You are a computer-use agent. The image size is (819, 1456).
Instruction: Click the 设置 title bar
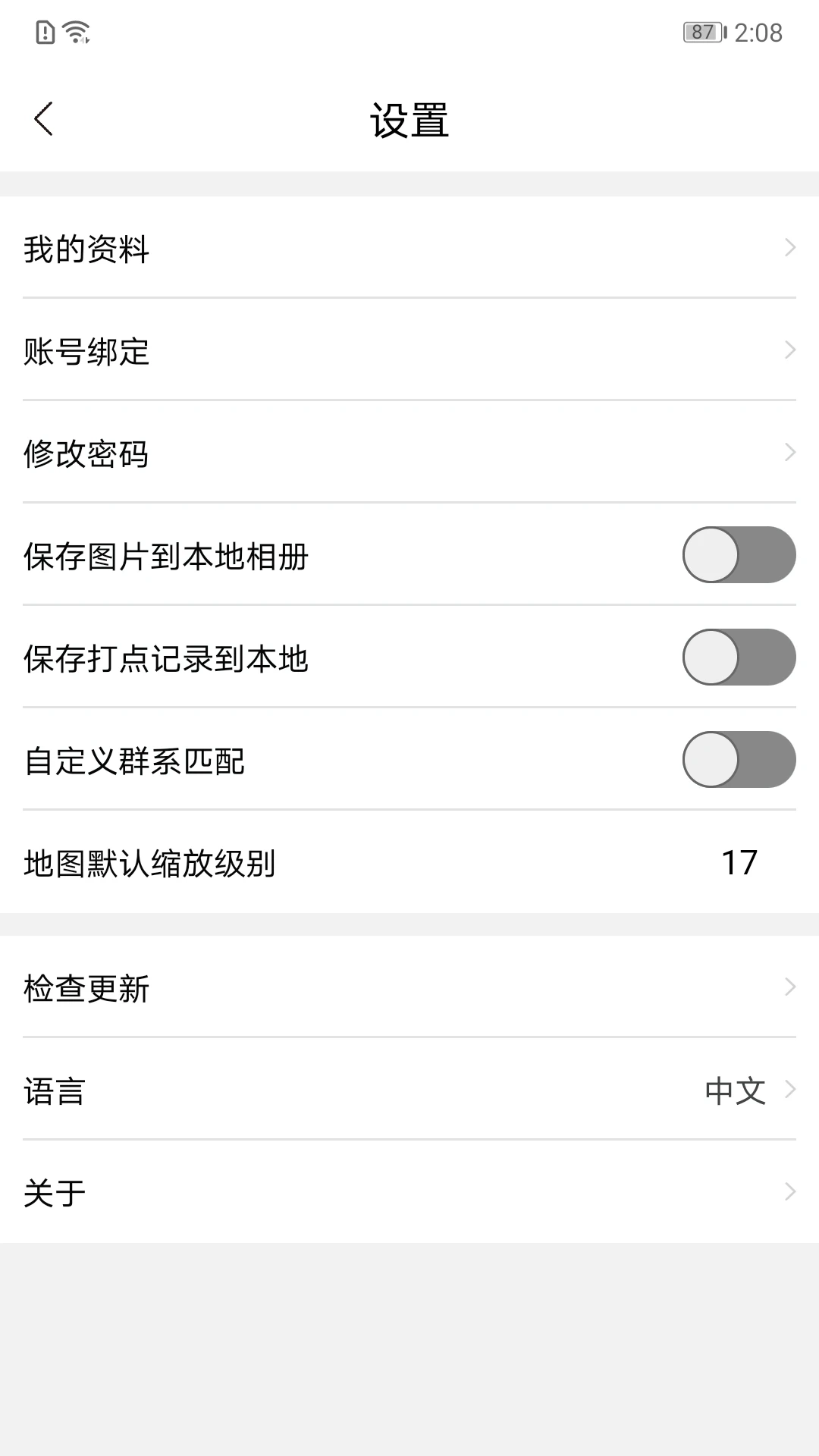pyautogui.click(x=409, y=119)
